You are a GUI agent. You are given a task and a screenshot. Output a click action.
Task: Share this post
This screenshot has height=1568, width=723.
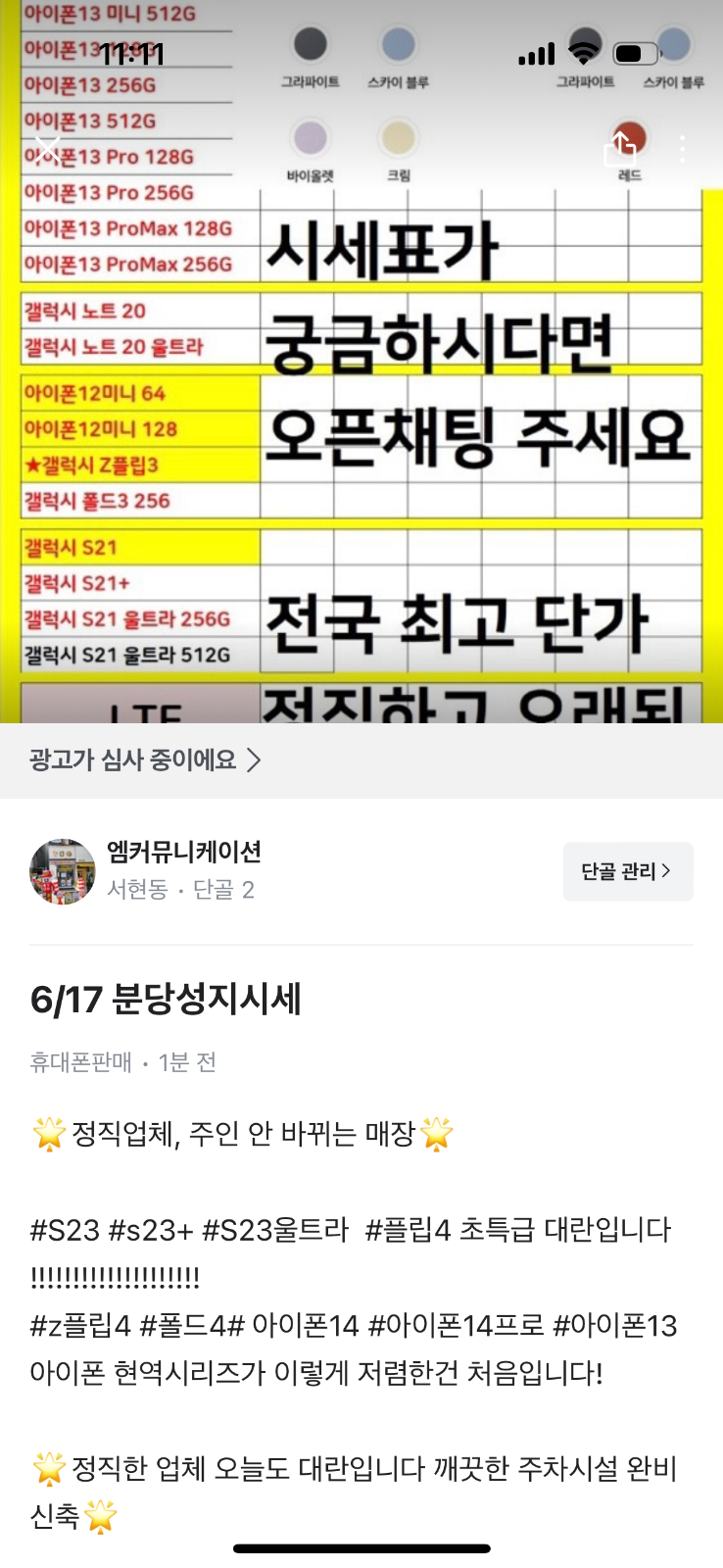[x=620, y=149]
